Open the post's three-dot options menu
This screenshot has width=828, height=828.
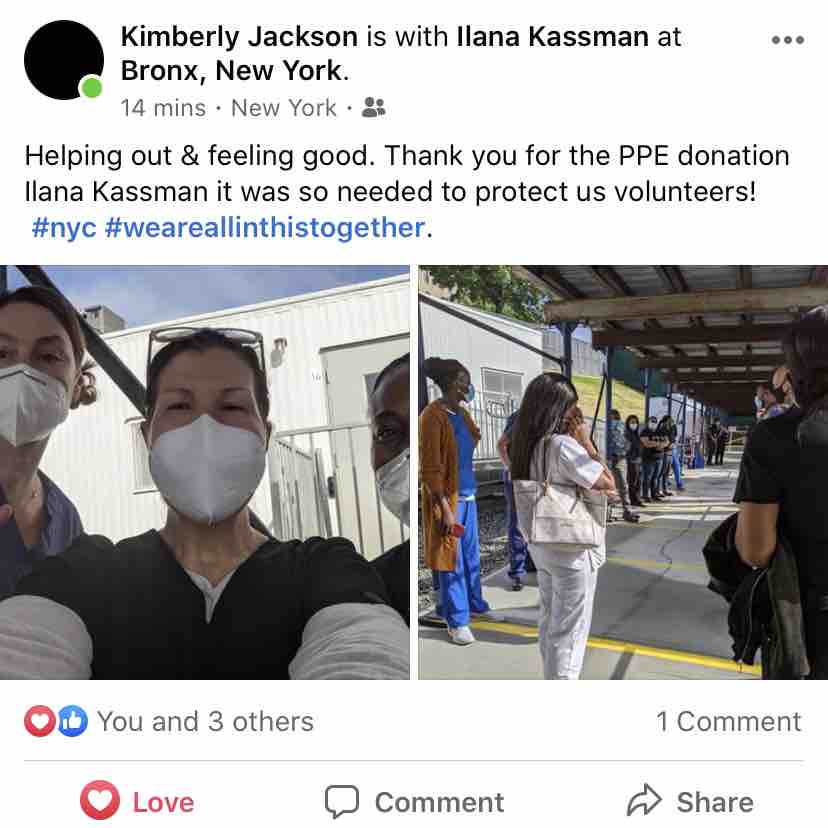click(787, 40)
